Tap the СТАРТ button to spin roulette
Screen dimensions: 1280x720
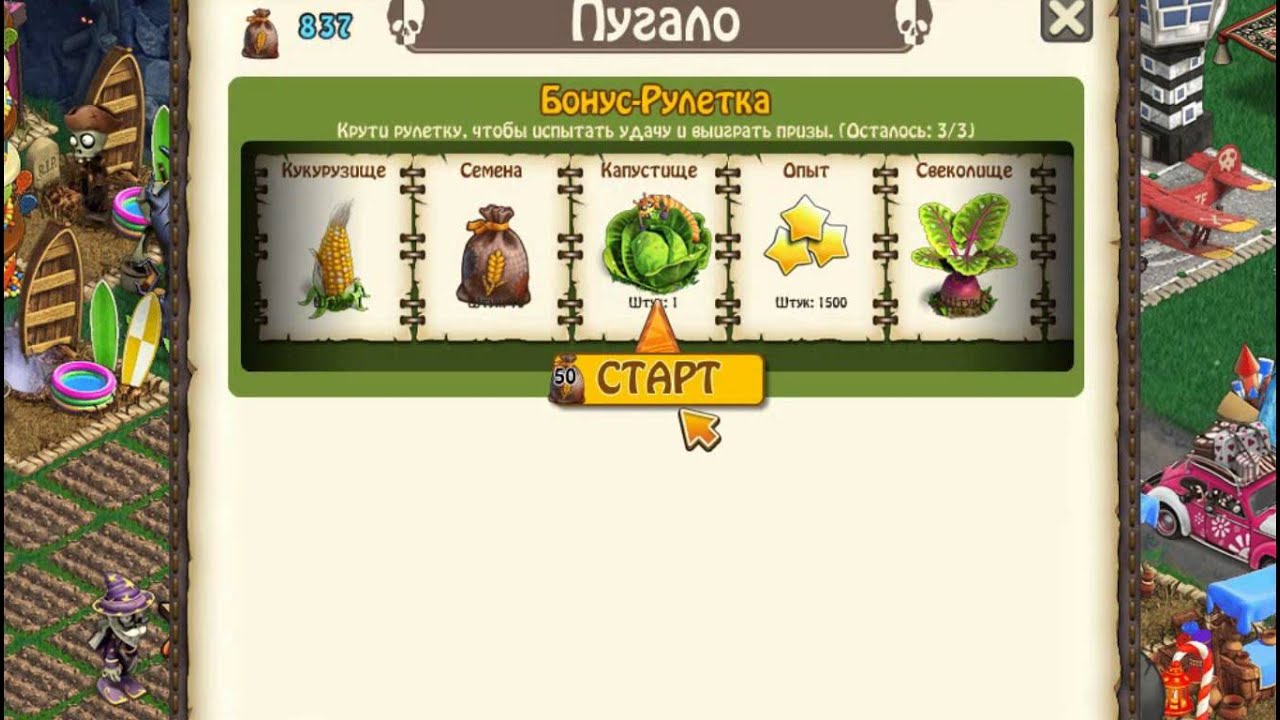click(x=660, y=380)
